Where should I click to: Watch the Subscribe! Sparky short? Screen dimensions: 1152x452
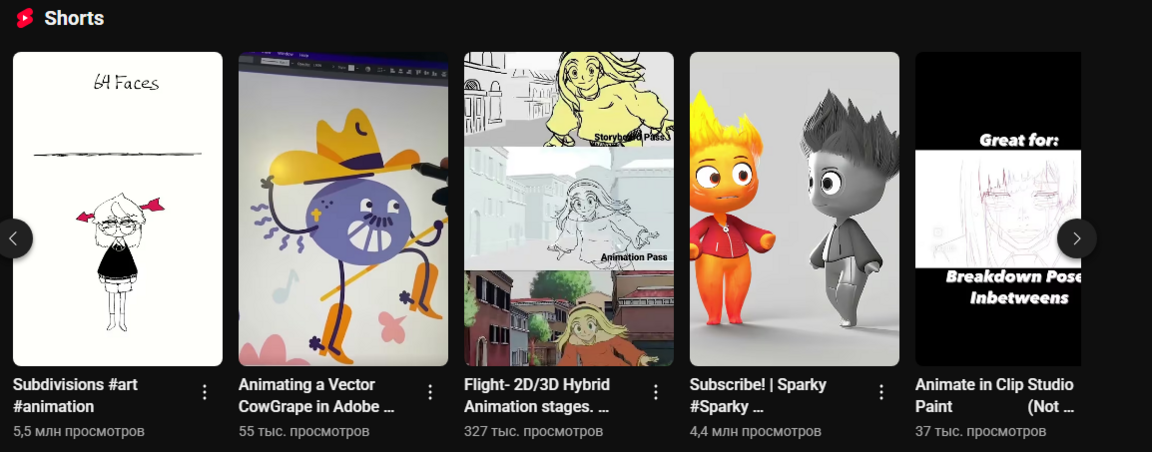point(794,209)
